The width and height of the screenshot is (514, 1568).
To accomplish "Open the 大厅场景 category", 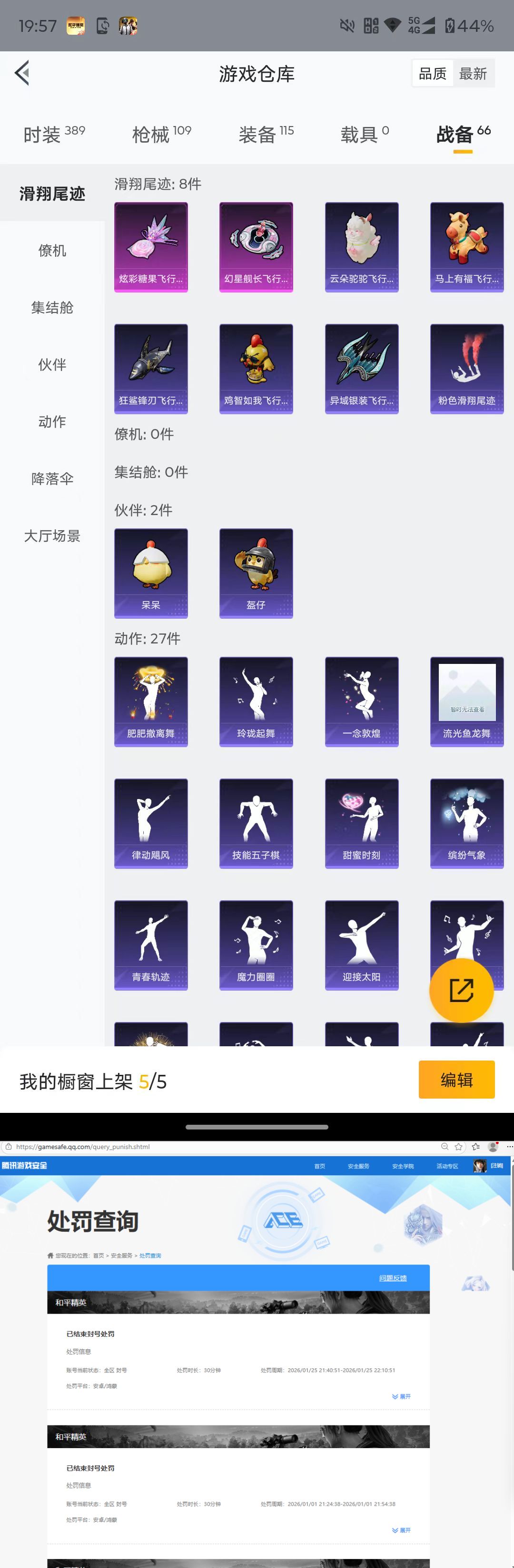I will [52, 536].
